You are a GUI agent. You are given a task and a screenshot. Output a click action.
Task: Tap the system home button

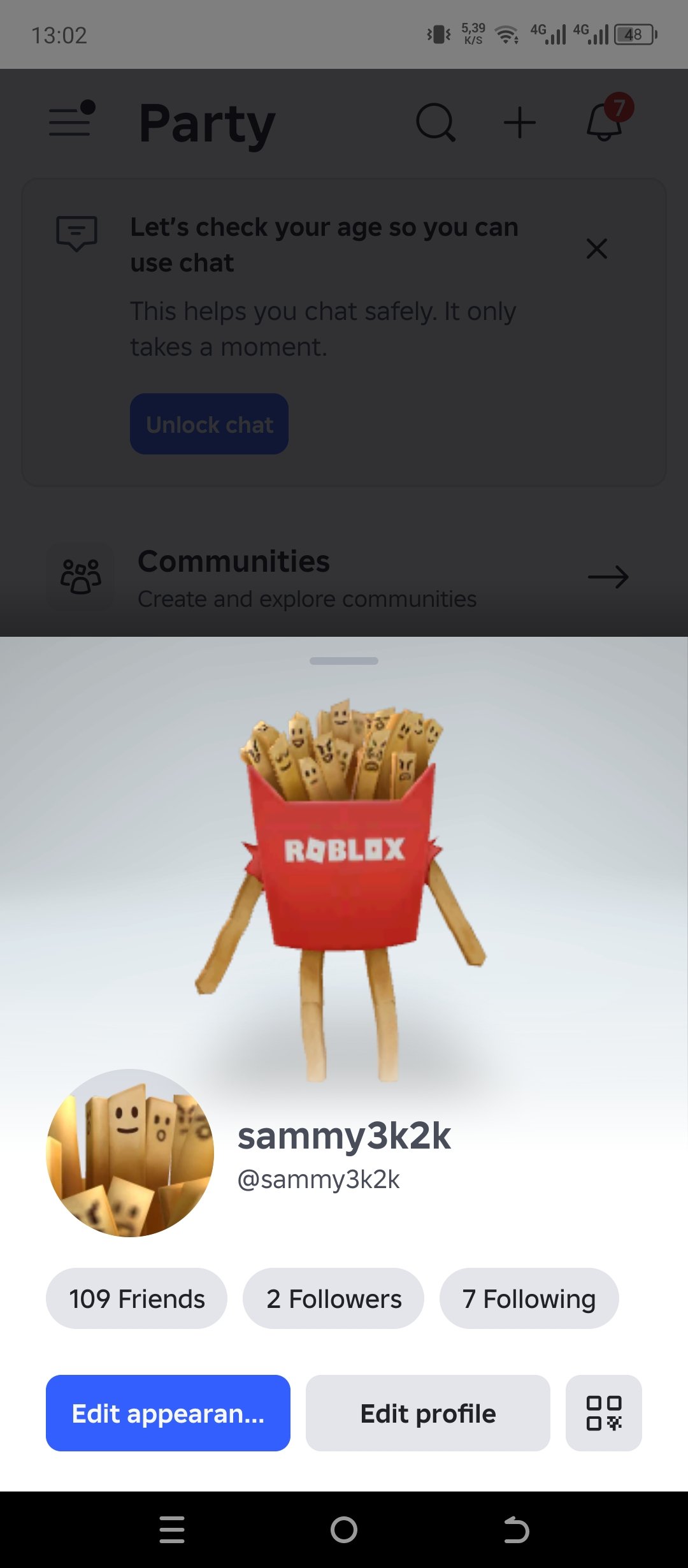coord(344,1530)
